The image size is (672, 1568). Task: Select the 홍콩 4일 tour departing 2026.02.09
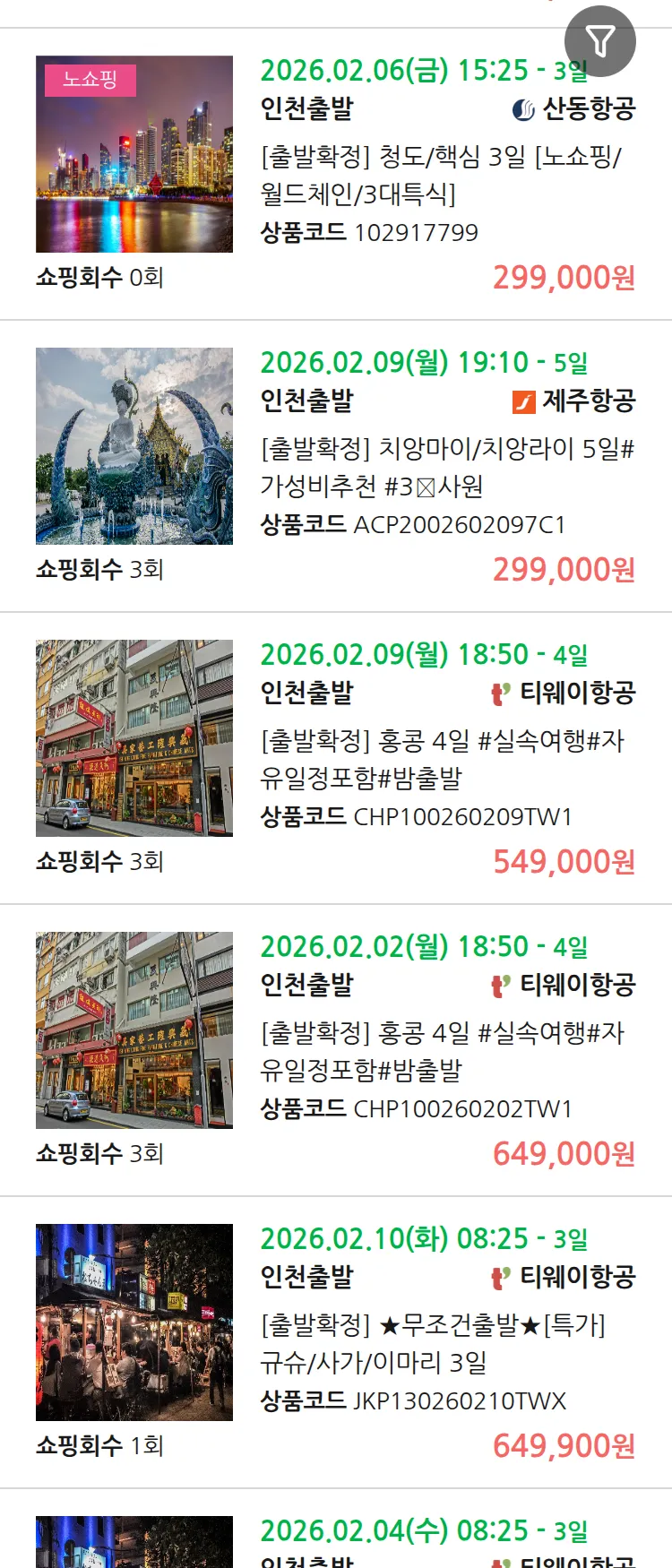pos(443,759)
